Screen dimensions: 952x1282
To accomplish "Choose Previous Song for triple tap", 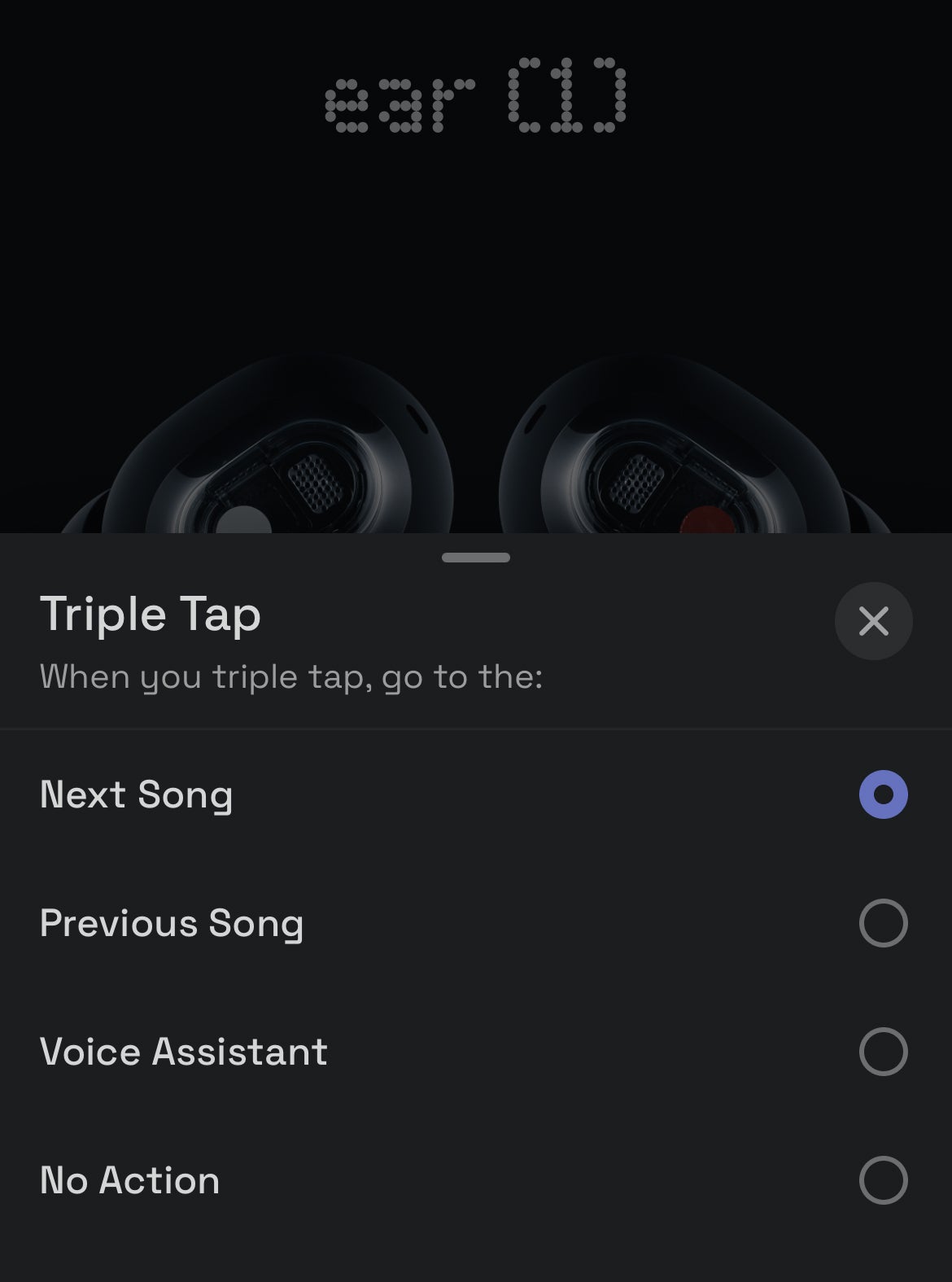I will (x=883, y=923).
